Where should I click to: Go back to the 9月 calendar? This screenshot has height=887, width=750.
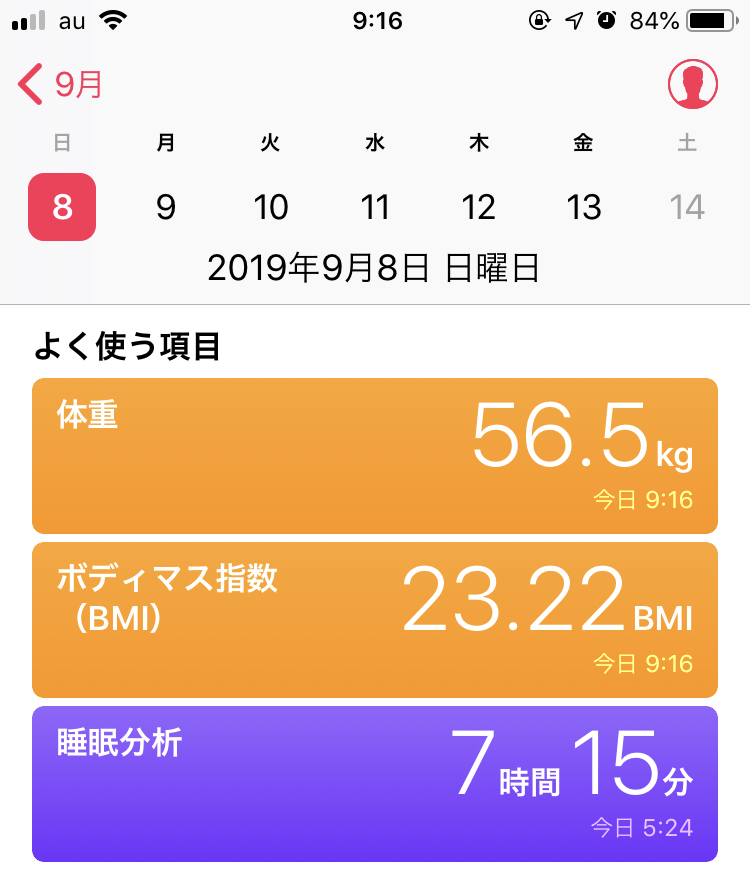62,85
